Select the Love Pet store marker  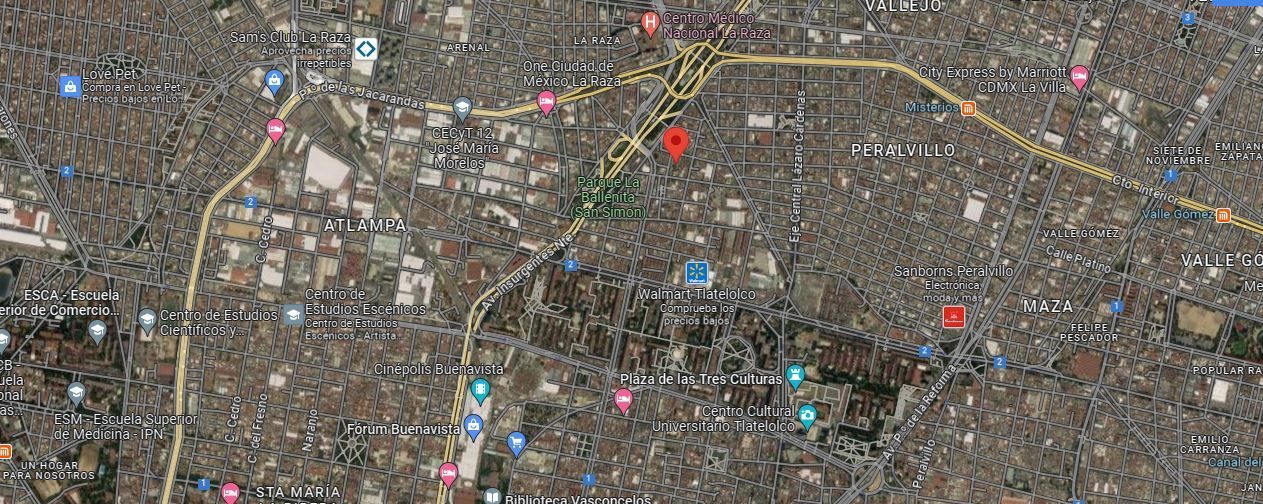coord(69,86)
